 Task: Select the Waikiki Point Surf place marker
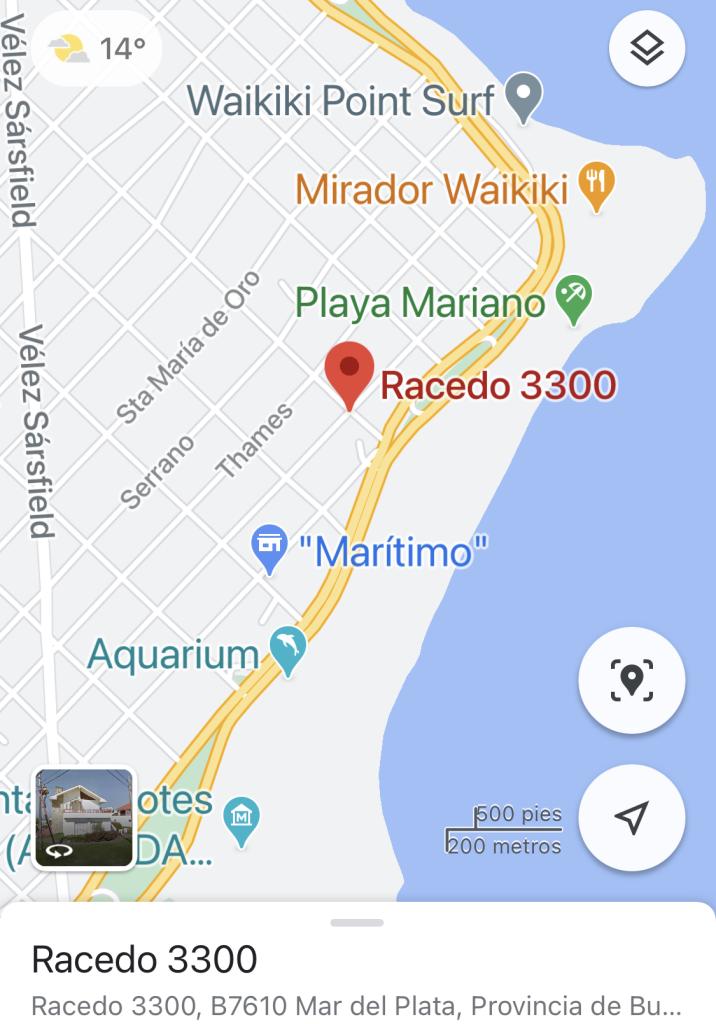(523, 97)
